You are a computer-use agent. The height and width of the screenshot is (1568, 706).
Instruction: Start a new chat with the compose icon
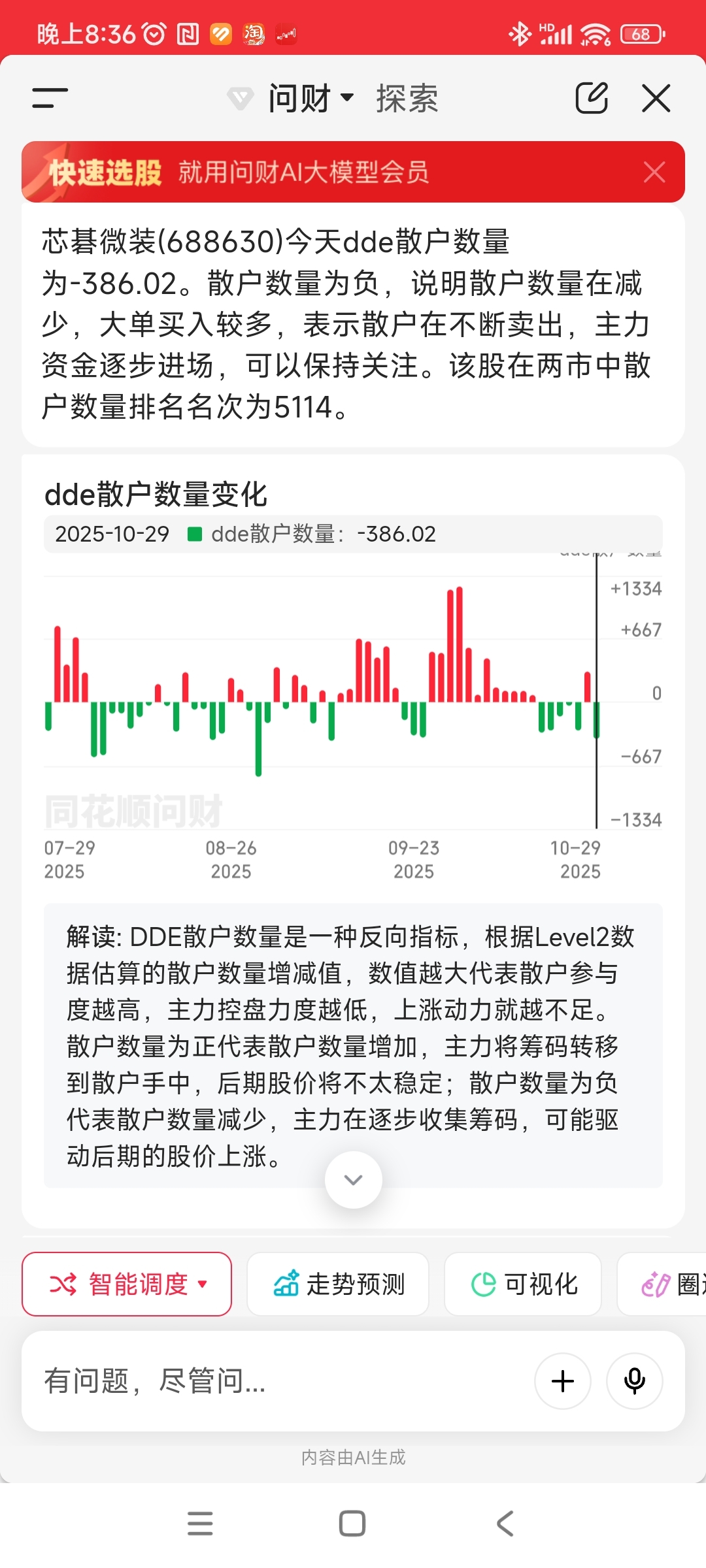pyautogui.click(x=592, y=99)
